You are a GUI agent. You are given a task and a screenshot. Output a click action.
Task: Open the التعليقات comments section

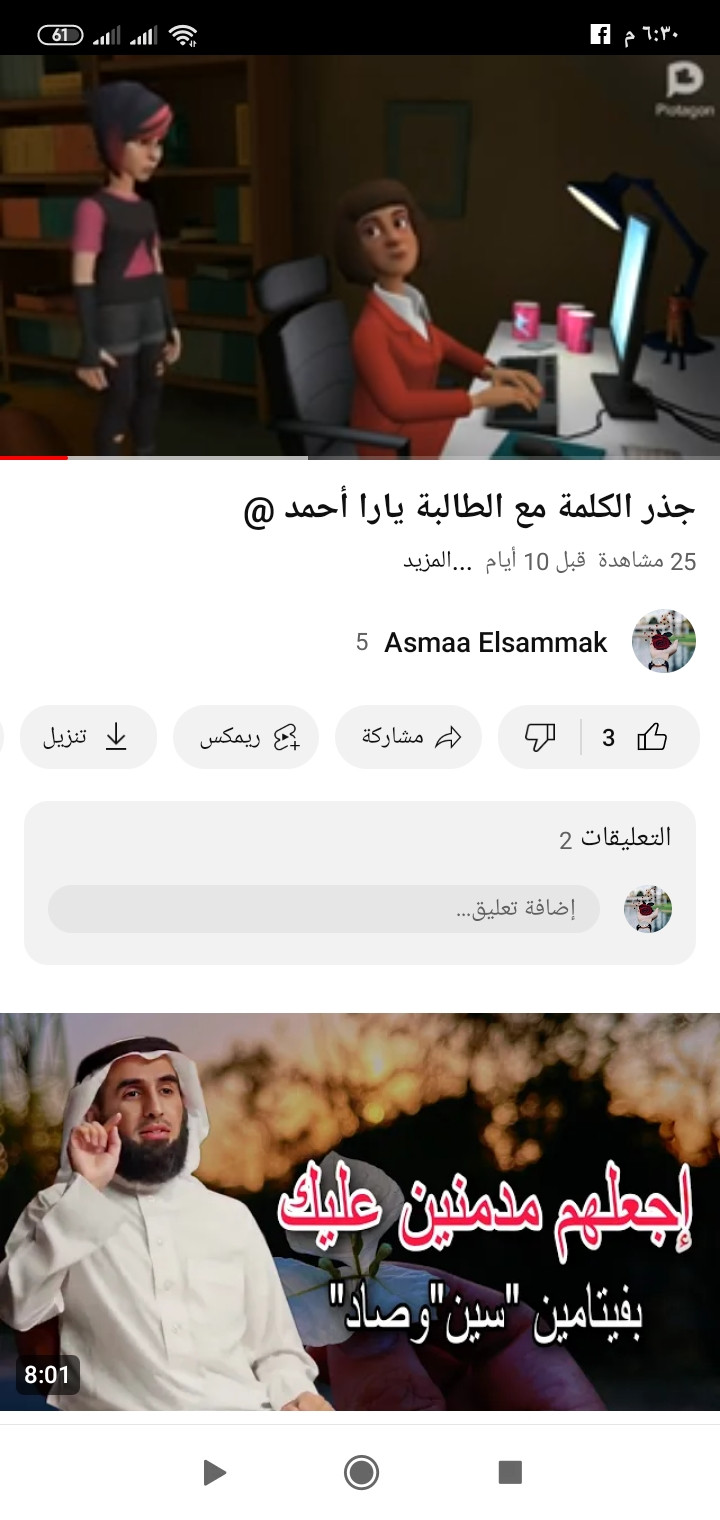614,838
